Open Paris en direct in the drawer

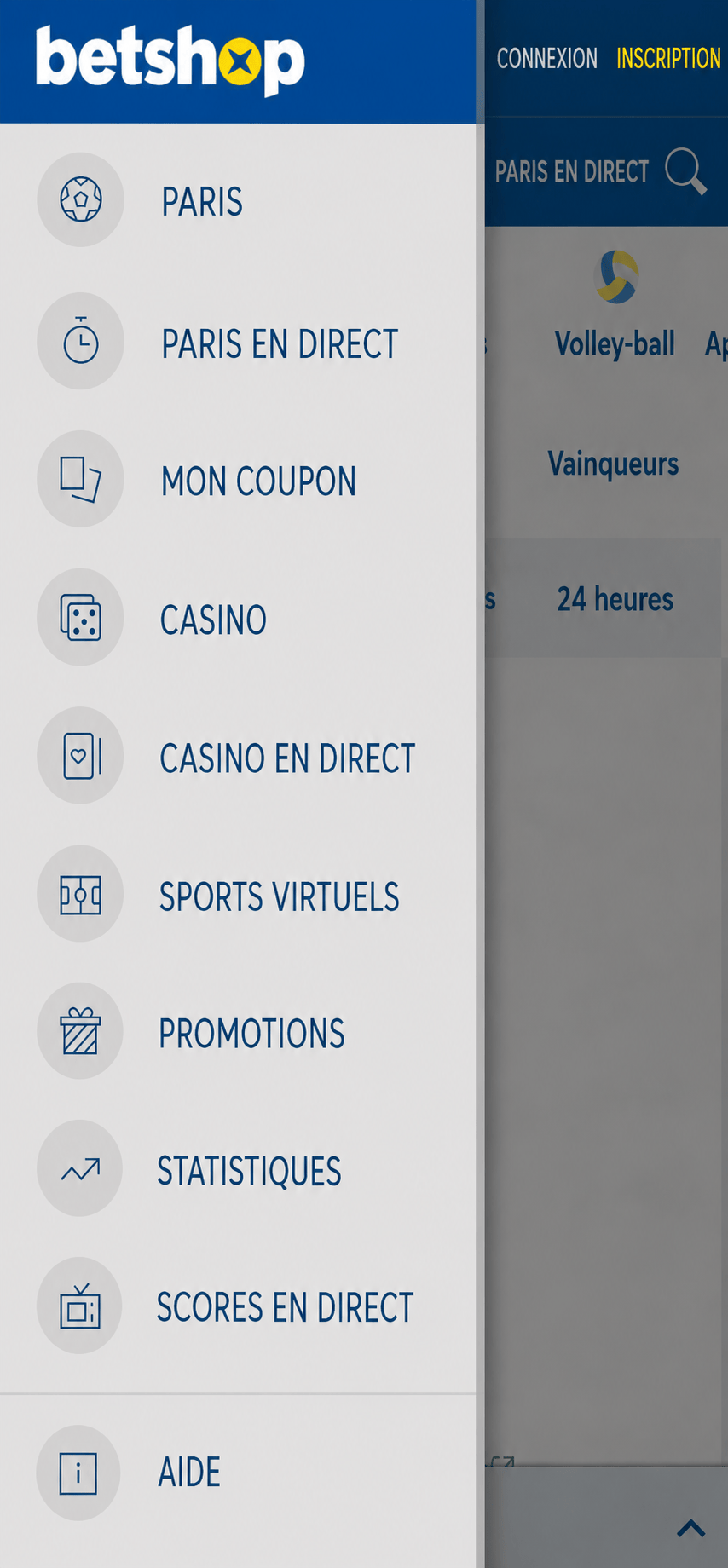tap(238, 342)
